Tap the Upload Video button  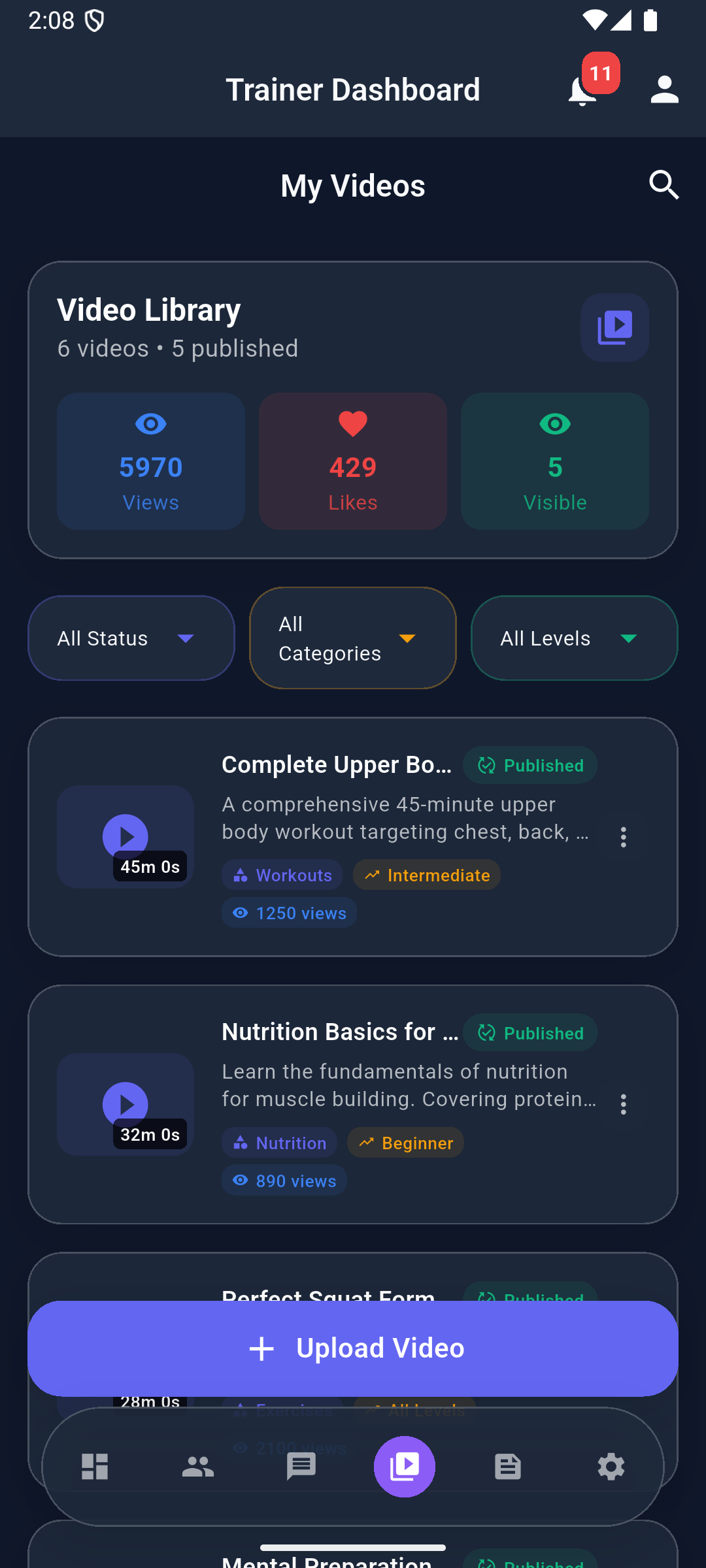[x=353, y=1348]
